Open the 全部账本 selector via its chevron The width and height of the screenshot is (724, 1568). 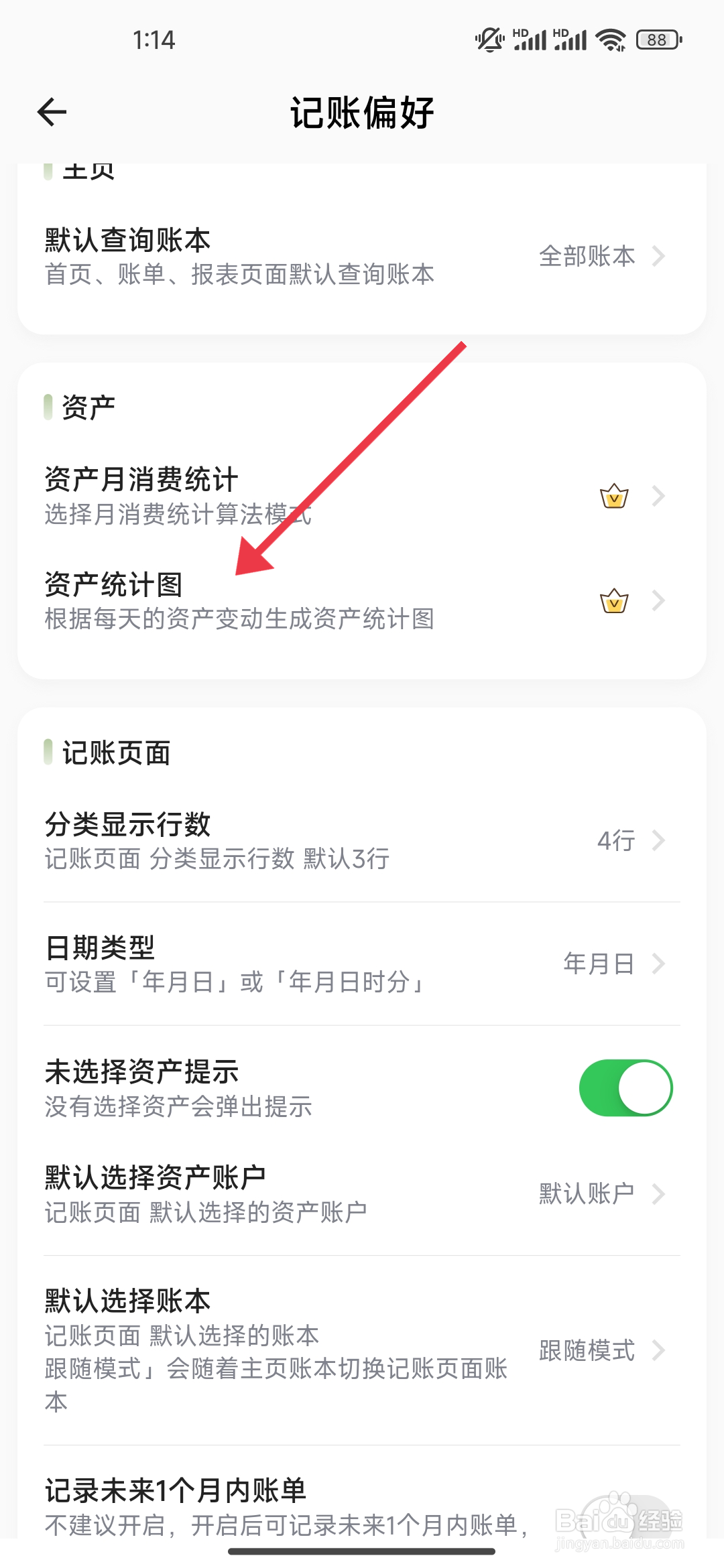coord(660,256)
